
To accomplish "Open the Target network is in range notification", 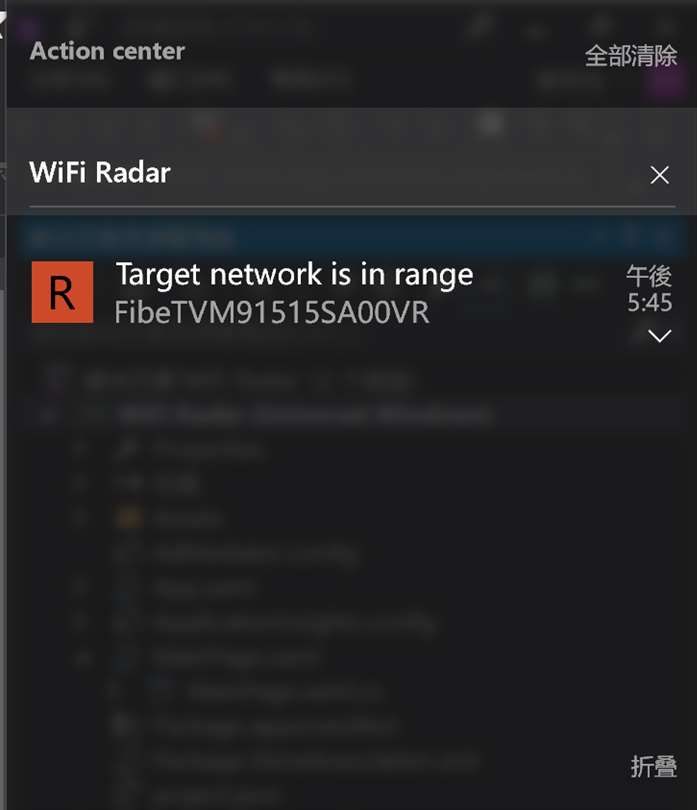I will click(x=295, y=274).
